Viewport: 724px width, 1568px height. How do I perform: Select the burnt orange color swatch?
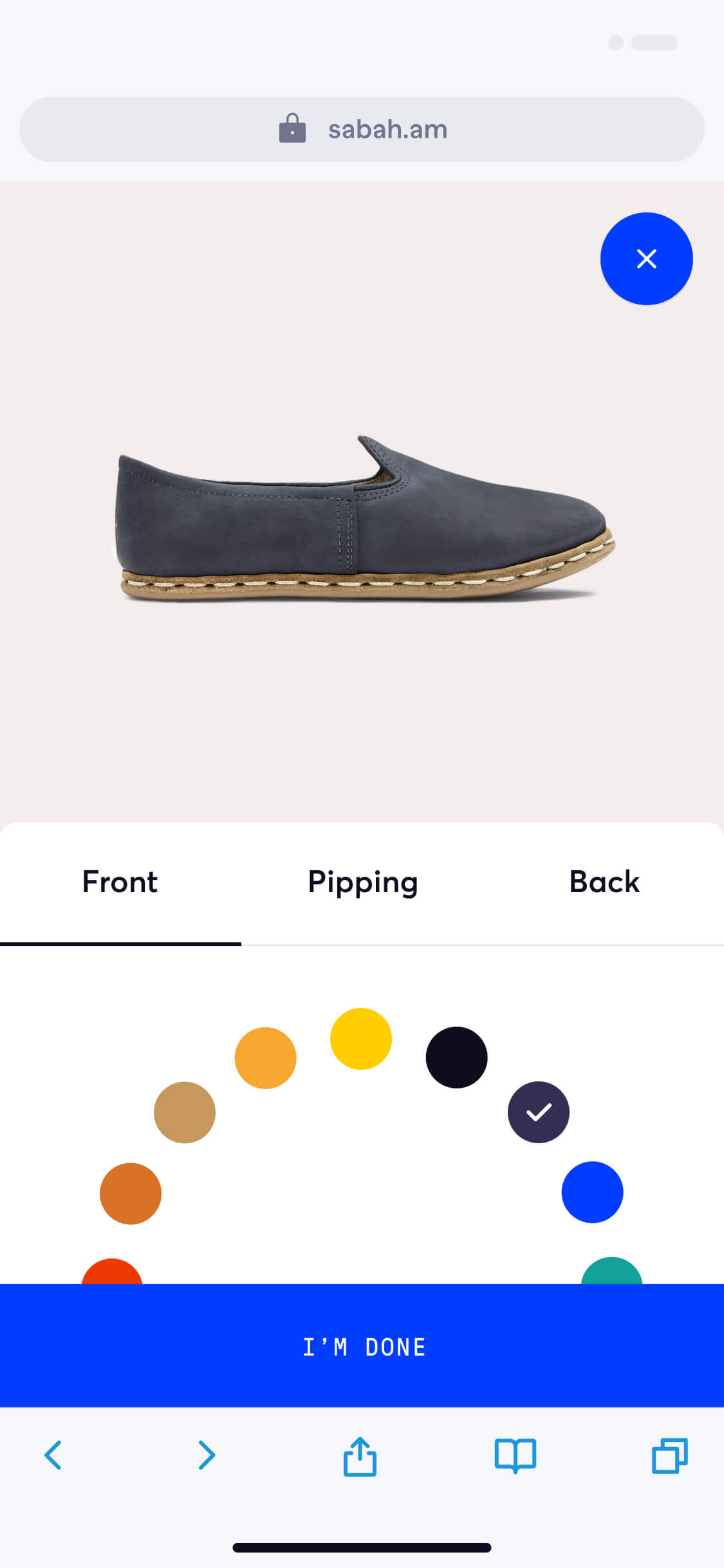tap(129, 1193)
